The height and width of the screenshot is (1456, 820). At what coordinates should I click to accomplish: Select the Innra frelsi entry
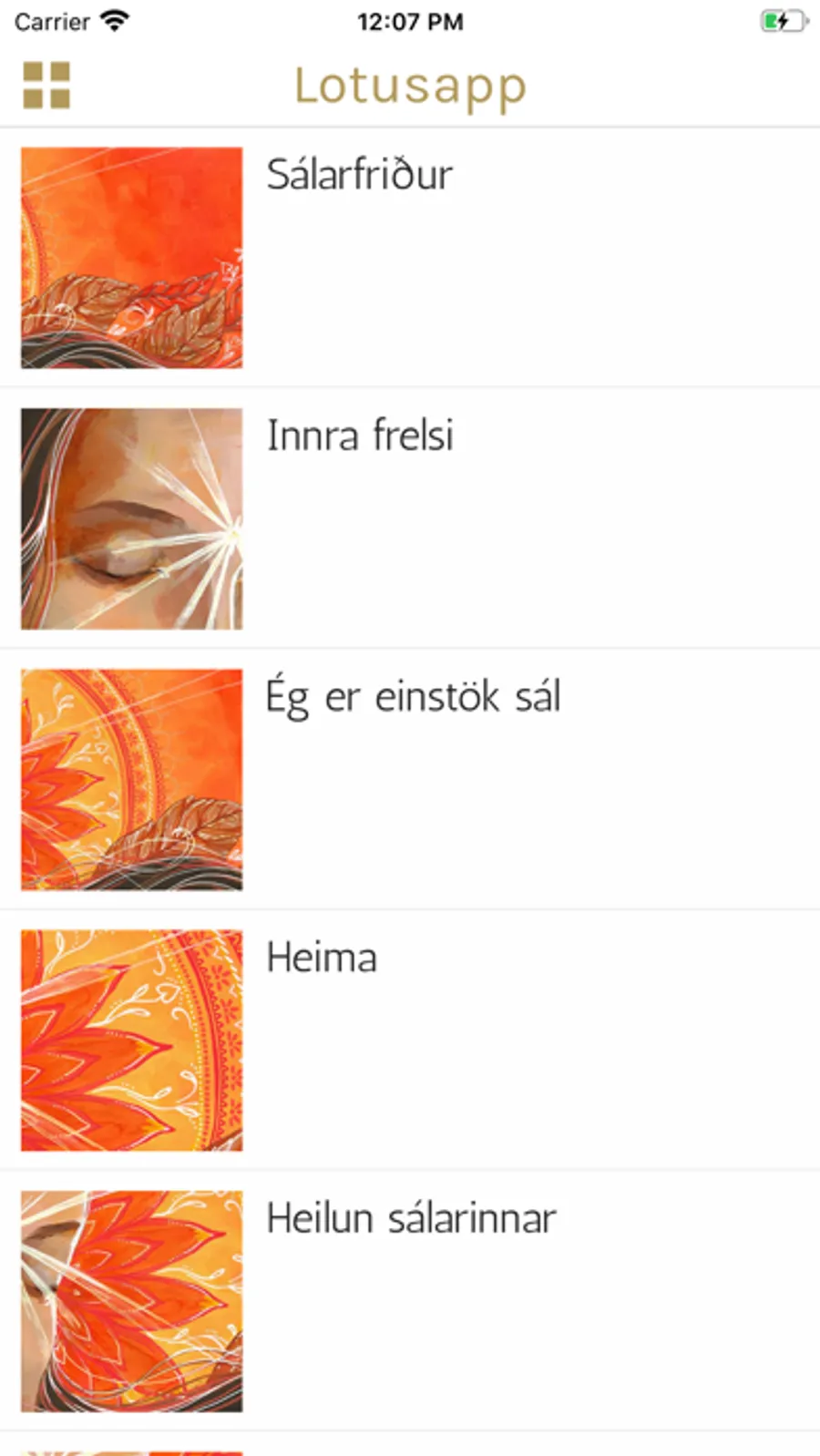(359, 436)
